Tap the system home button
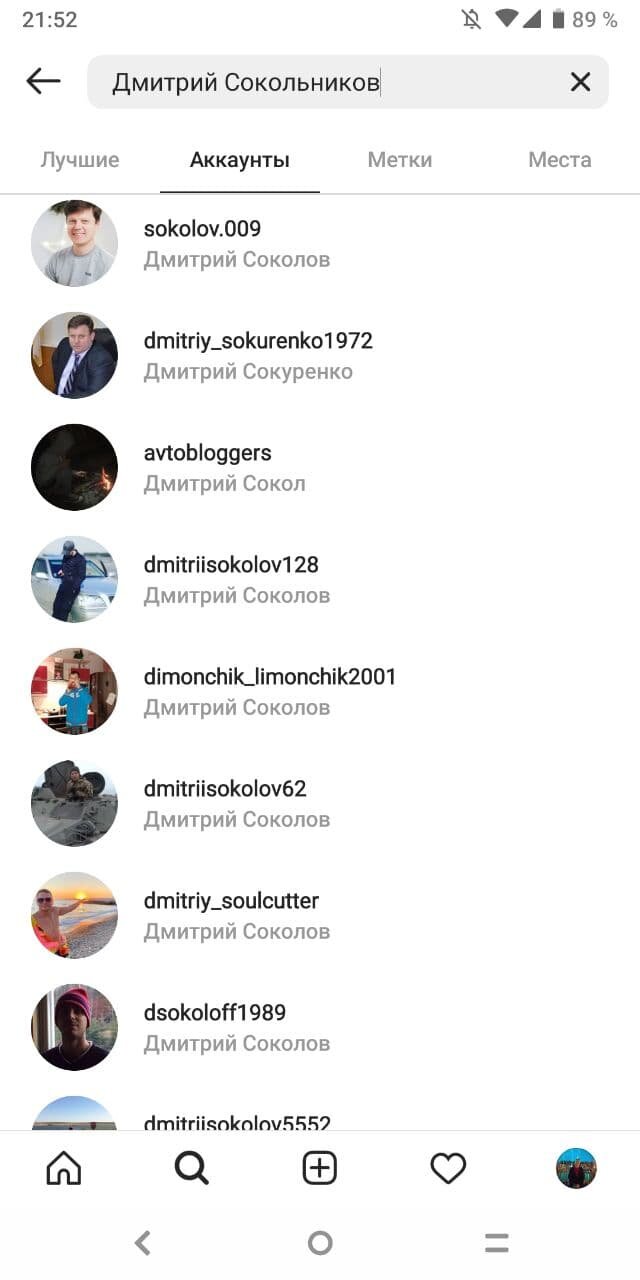The width and height of the screenshot is (640, 1280). click(320, 1243)
